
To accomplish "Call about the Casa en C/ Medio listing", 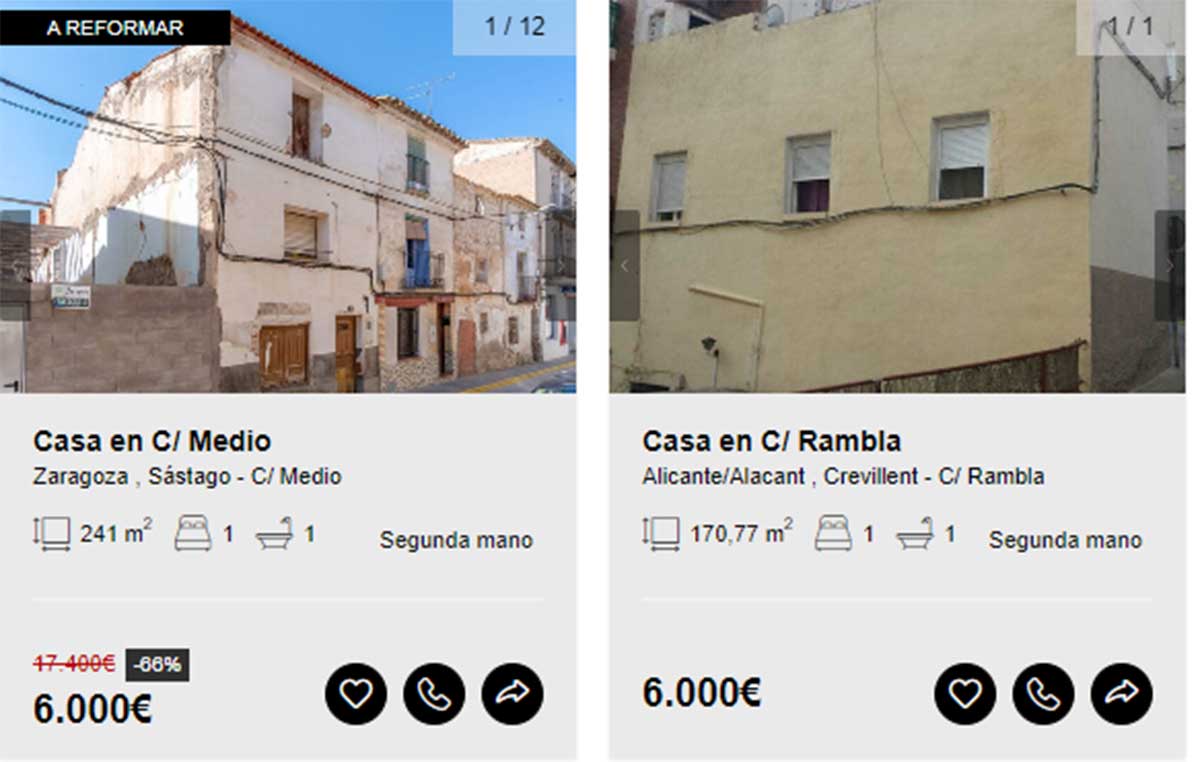I will (x=434, y=694).
